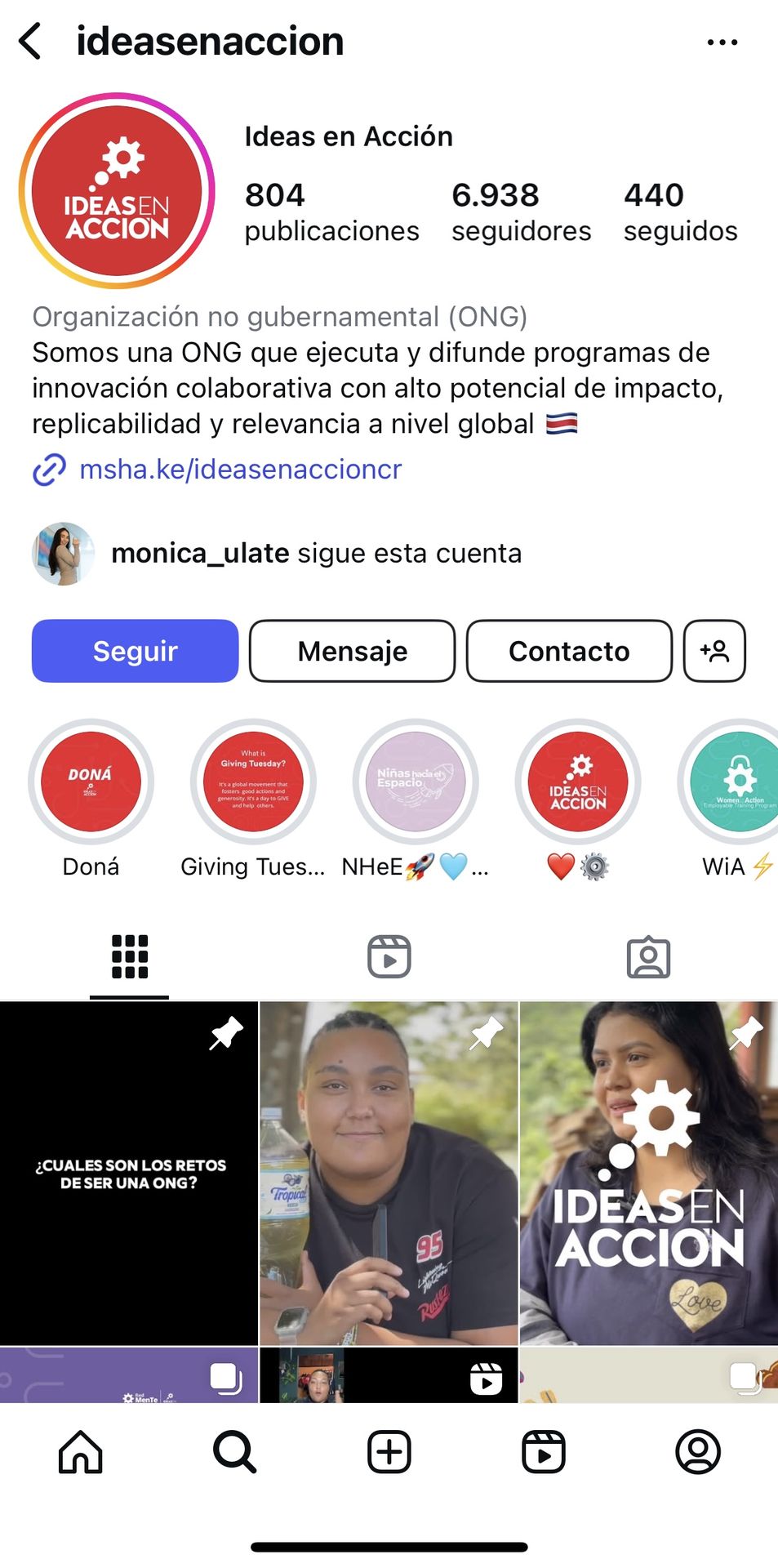Go to the Home feed
Viewport: 778px width, 1568px height.
point(81,1452)
